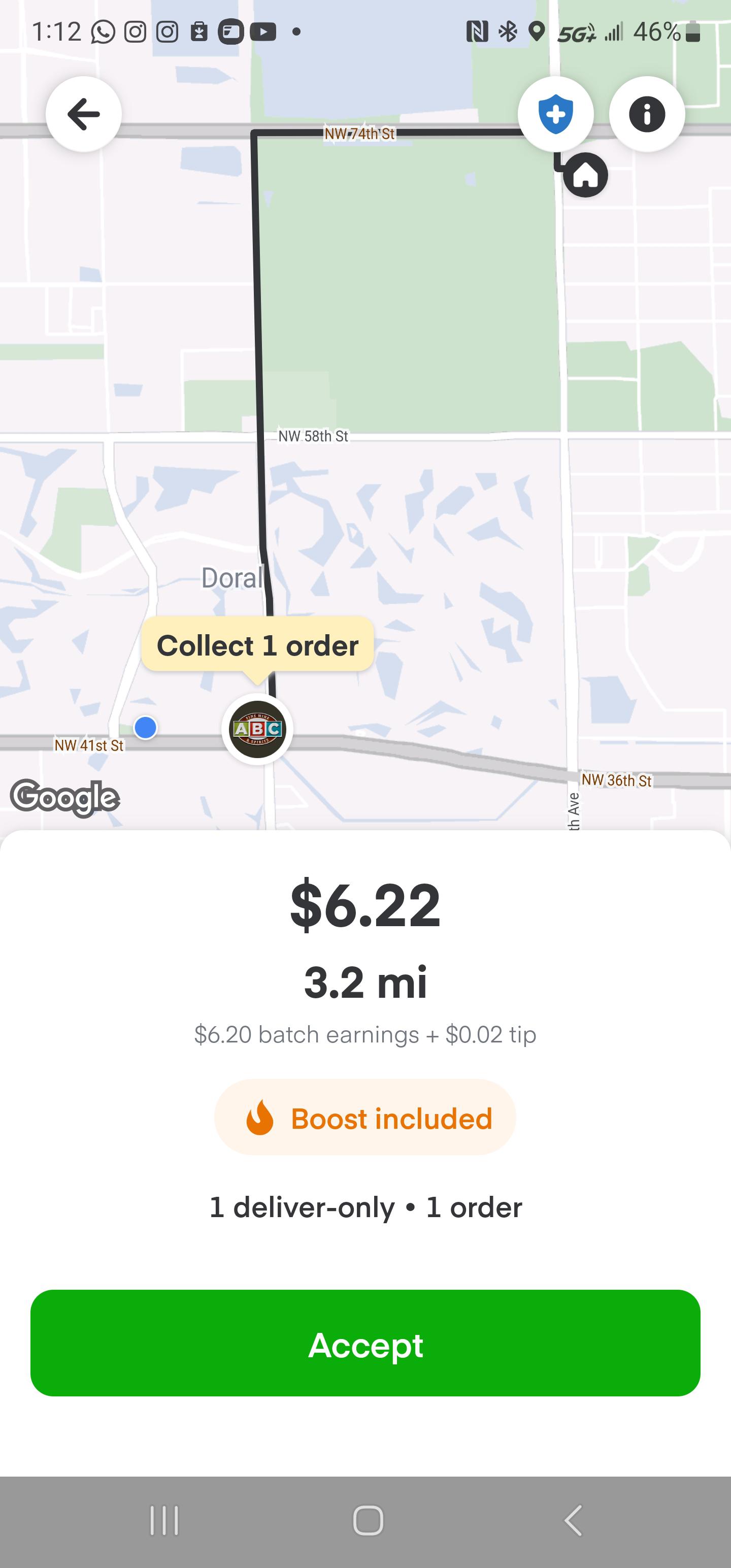Open the info icon at top right
The image size is (731, 1568).
pos(647,114)
